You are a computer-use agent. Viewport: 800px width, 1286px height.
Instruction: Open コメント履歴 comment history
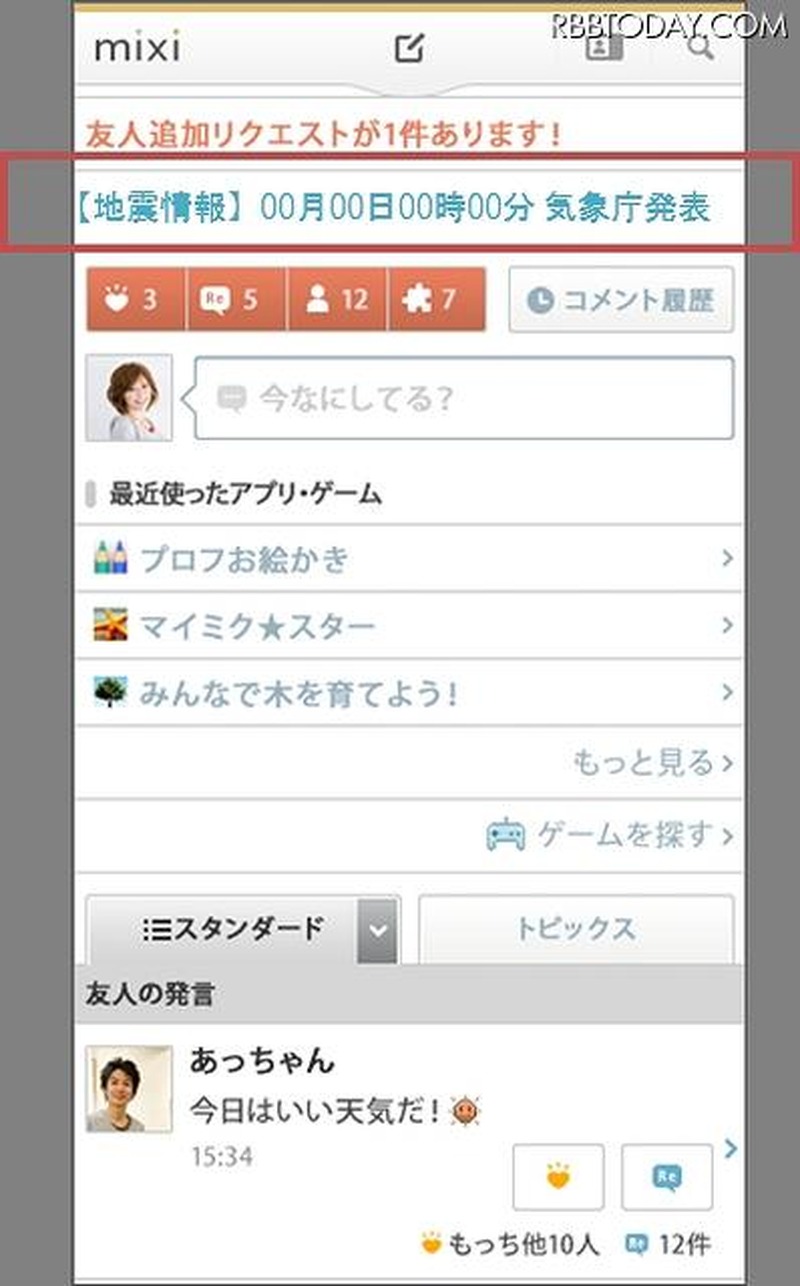tap(621, 299)
